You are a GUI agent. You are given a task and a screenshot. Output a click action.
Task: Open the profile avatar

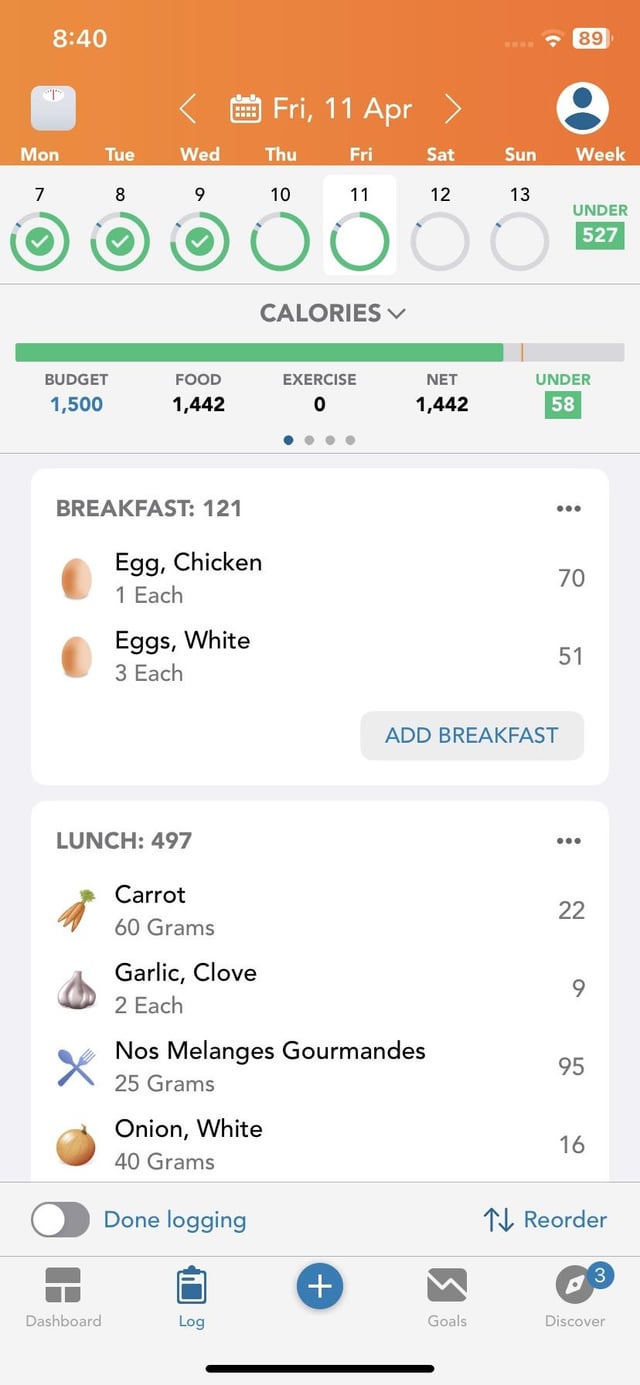(x=583, y=108)
